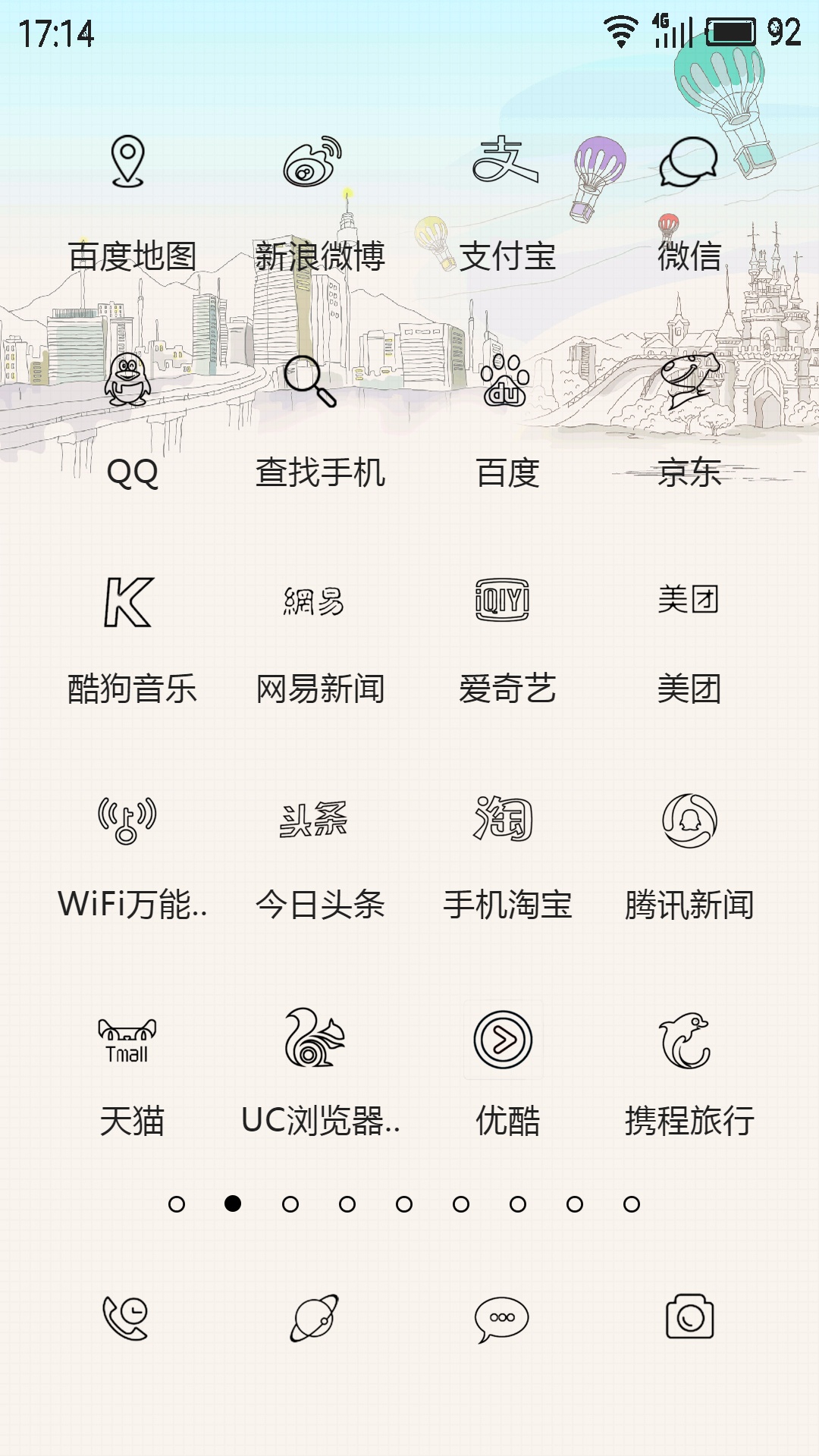Launch 新浪微博

tap(313, 161)
